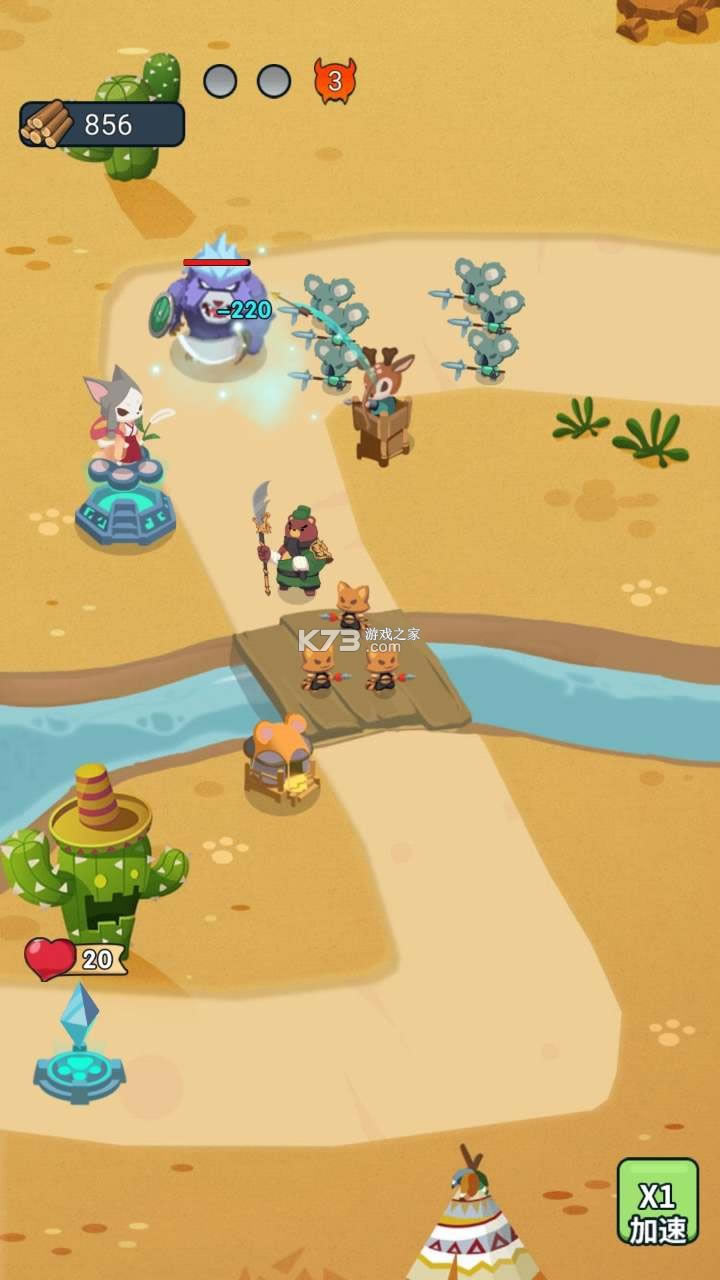The width and height of the screenshot is (720, 1280).
Task: Select the hamster barracks tower
Action: pos(280,762)
